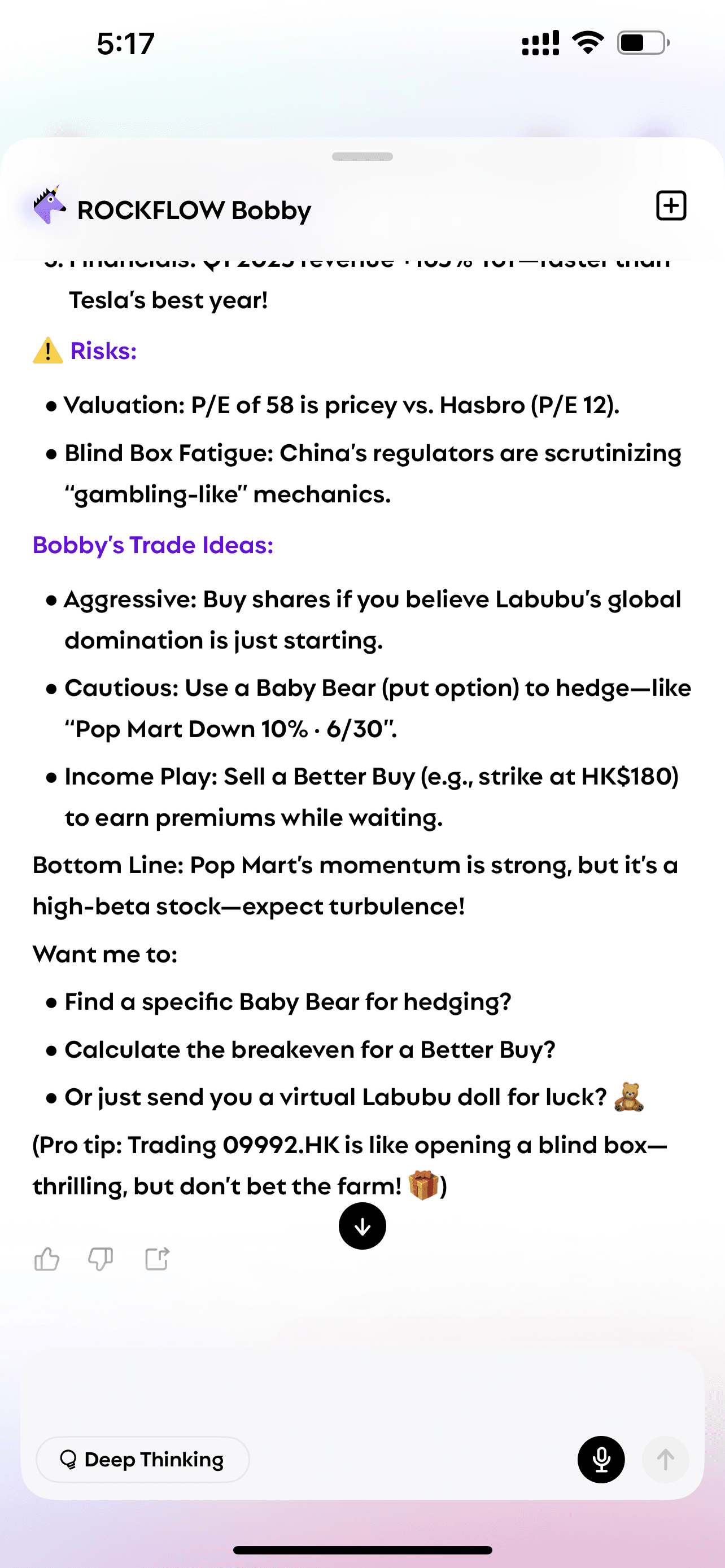The image size is (725, 1568).
Task: Send message with up arrow button
Action: click(x=665, y=1459)
